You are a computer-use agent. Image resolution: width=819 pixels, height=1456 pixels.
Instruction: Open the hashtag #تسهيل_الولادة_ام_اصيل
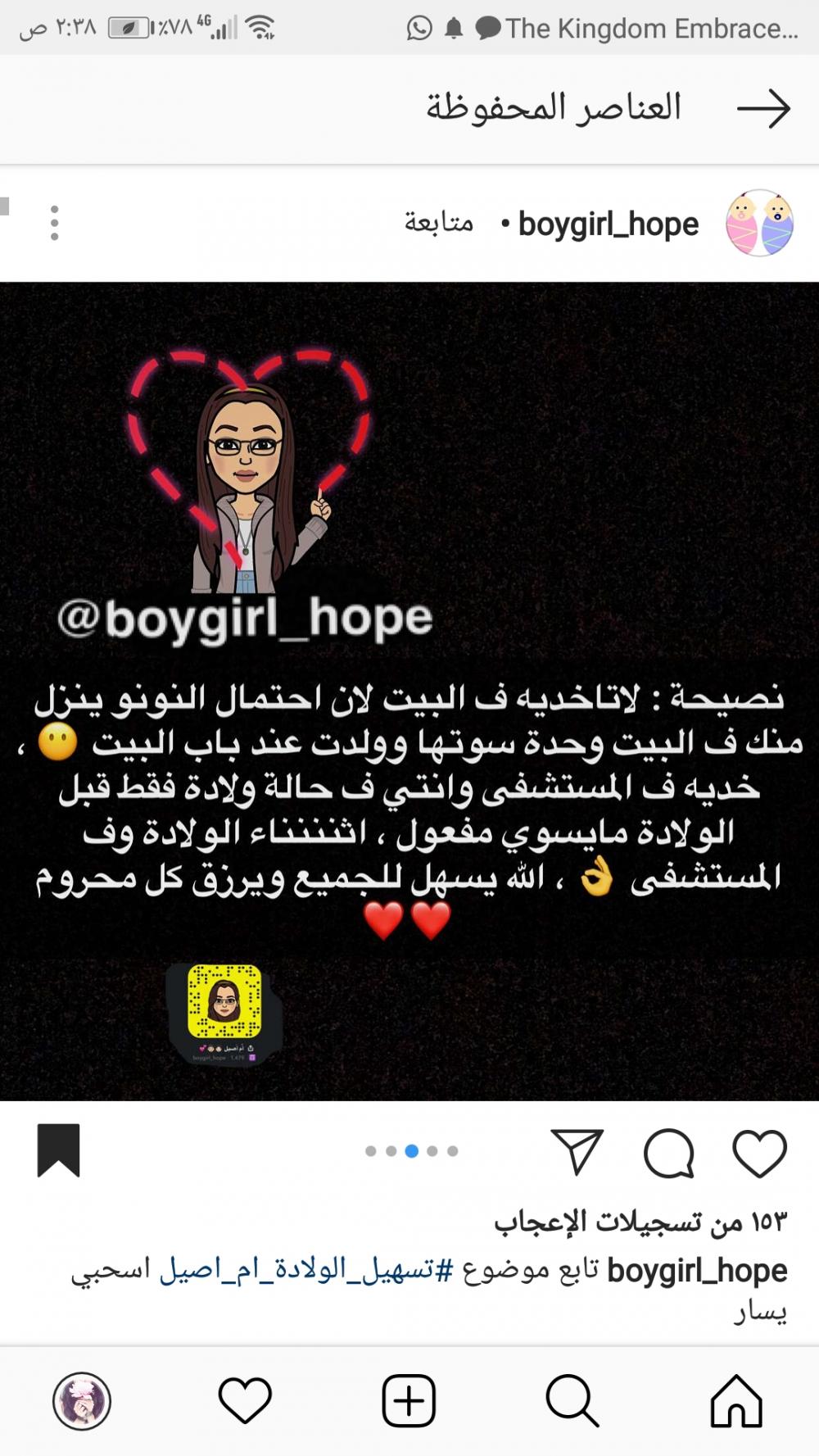point(306,1270)
